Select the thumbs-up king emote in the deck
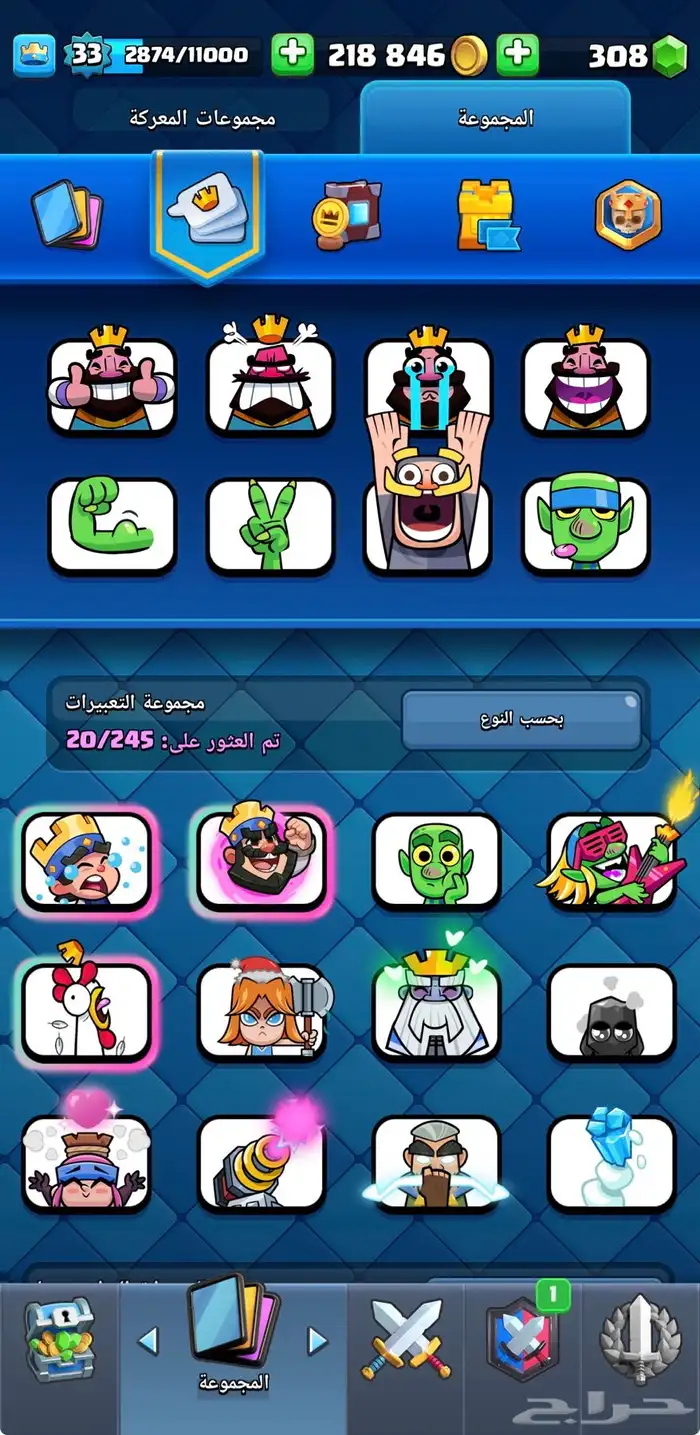The image size is (700, 1435). [x=112, y=384]
